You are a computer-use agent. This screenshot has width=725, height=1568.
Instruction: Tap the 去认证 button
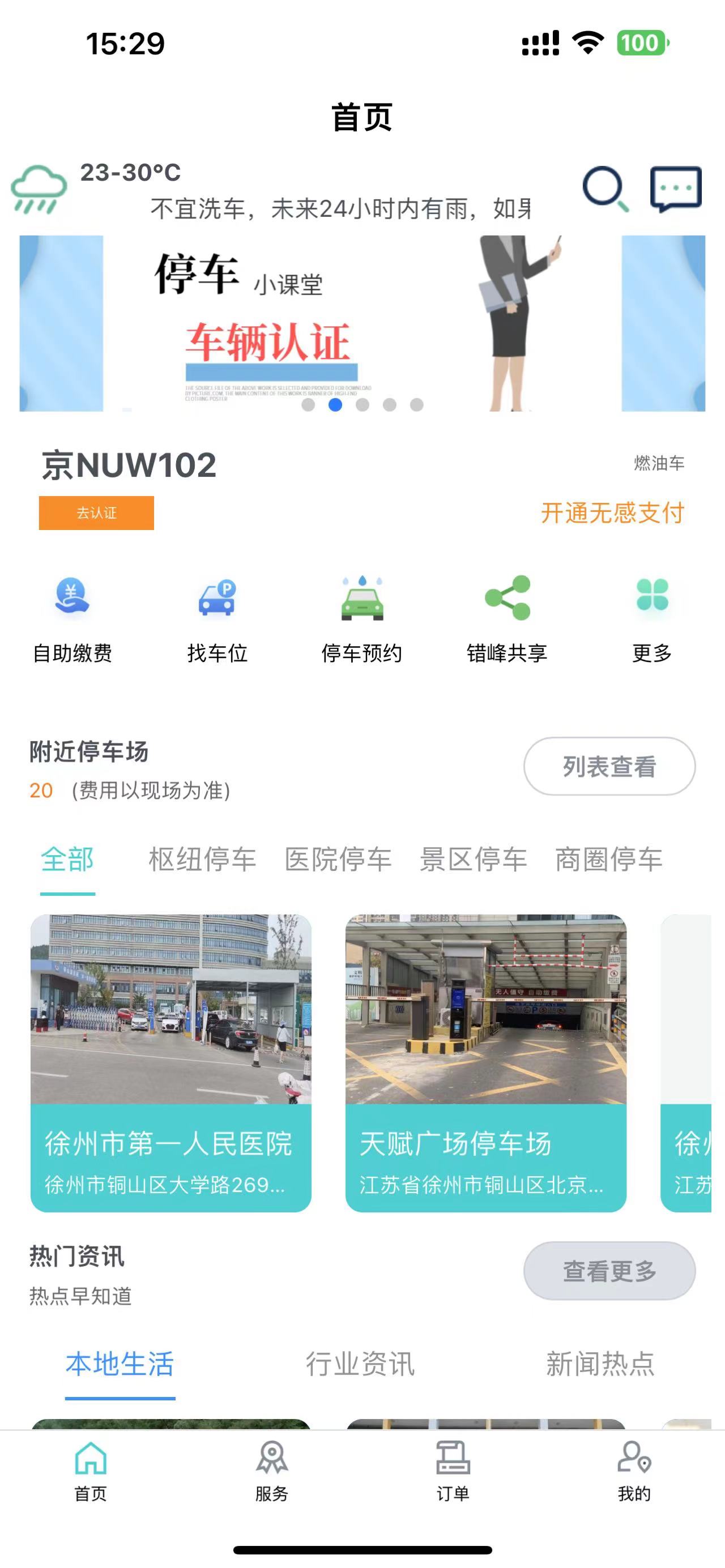[x=96, y=512]
